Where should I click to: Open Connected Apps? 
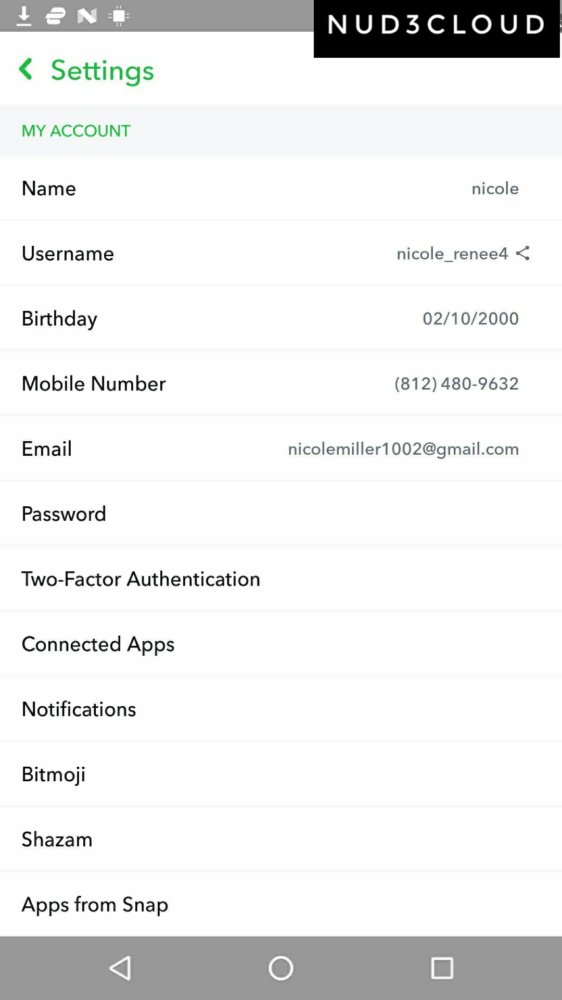(281, 643)
